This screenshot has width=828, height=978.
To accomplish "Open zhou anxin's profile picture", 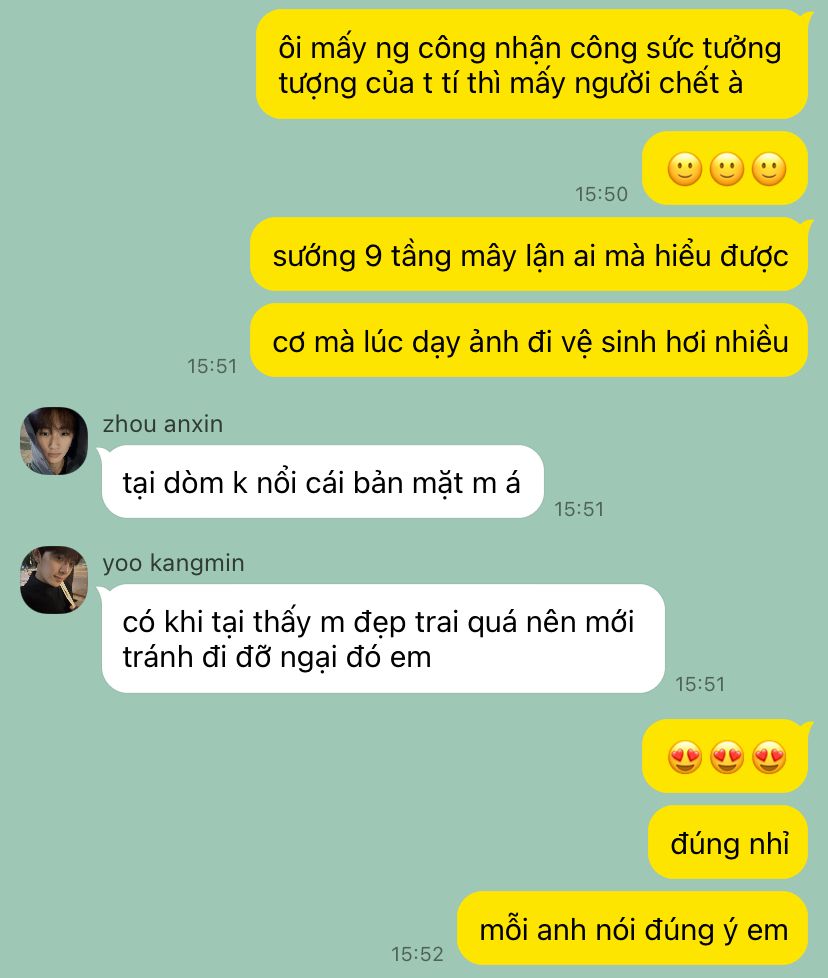I will (x=54, y=441).
